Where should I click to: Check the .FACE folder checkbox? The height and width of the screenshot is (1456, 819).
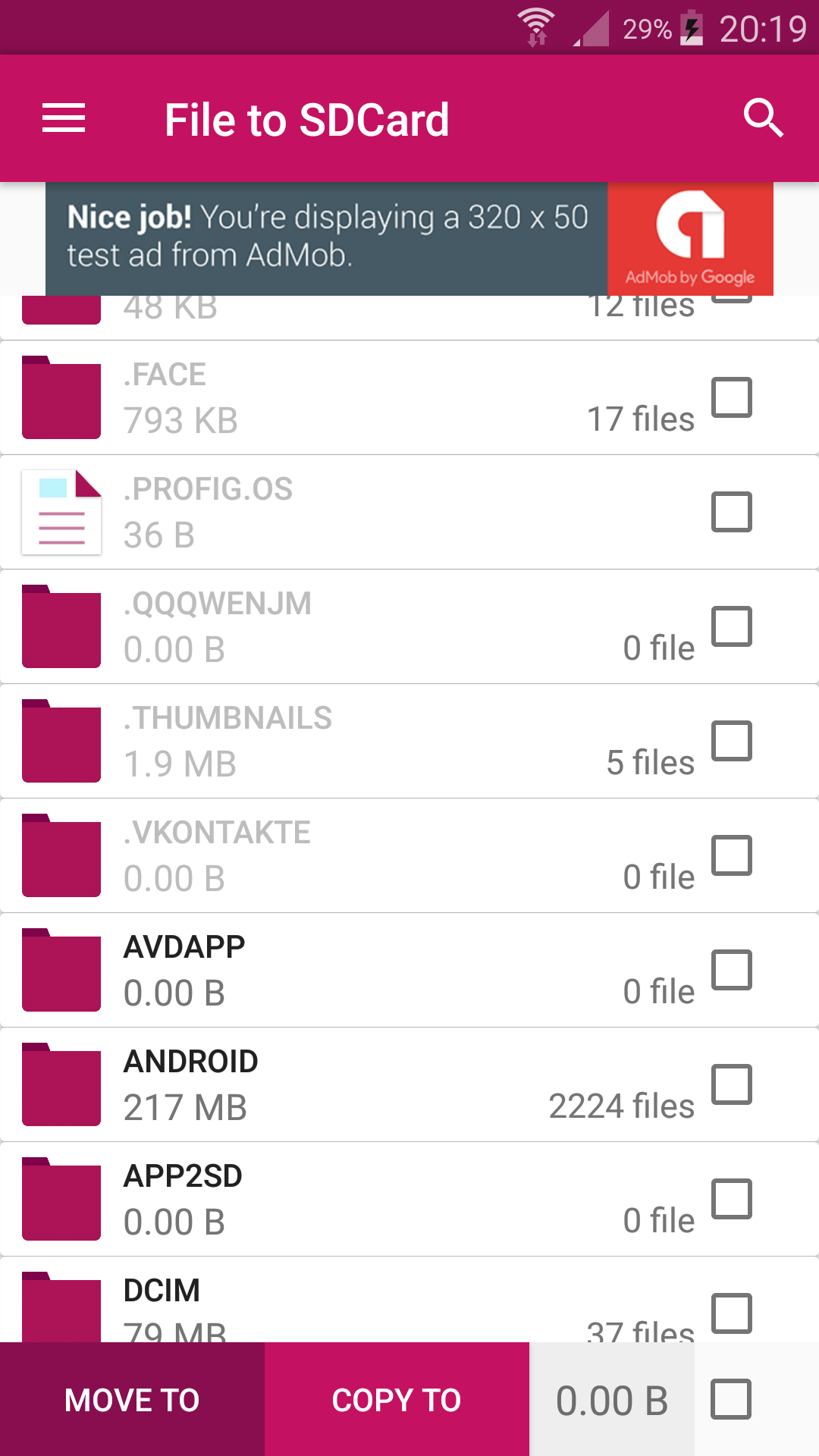pos(732,397)
